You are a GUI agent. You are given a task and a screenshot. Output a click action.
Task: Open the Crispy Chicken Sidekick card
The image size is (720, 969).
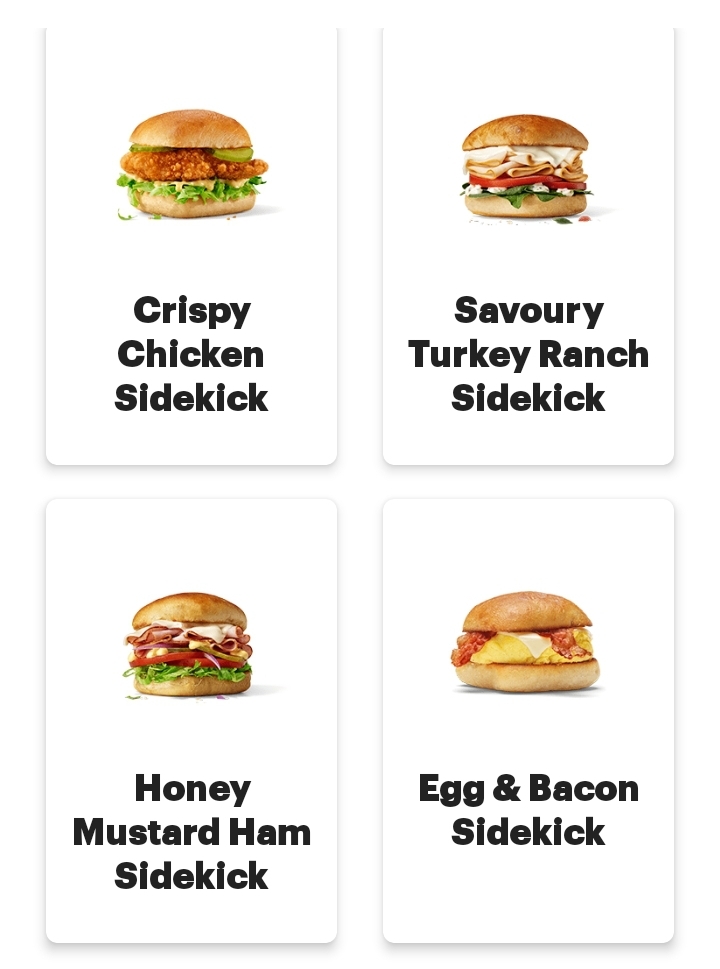tap(191, 250)
